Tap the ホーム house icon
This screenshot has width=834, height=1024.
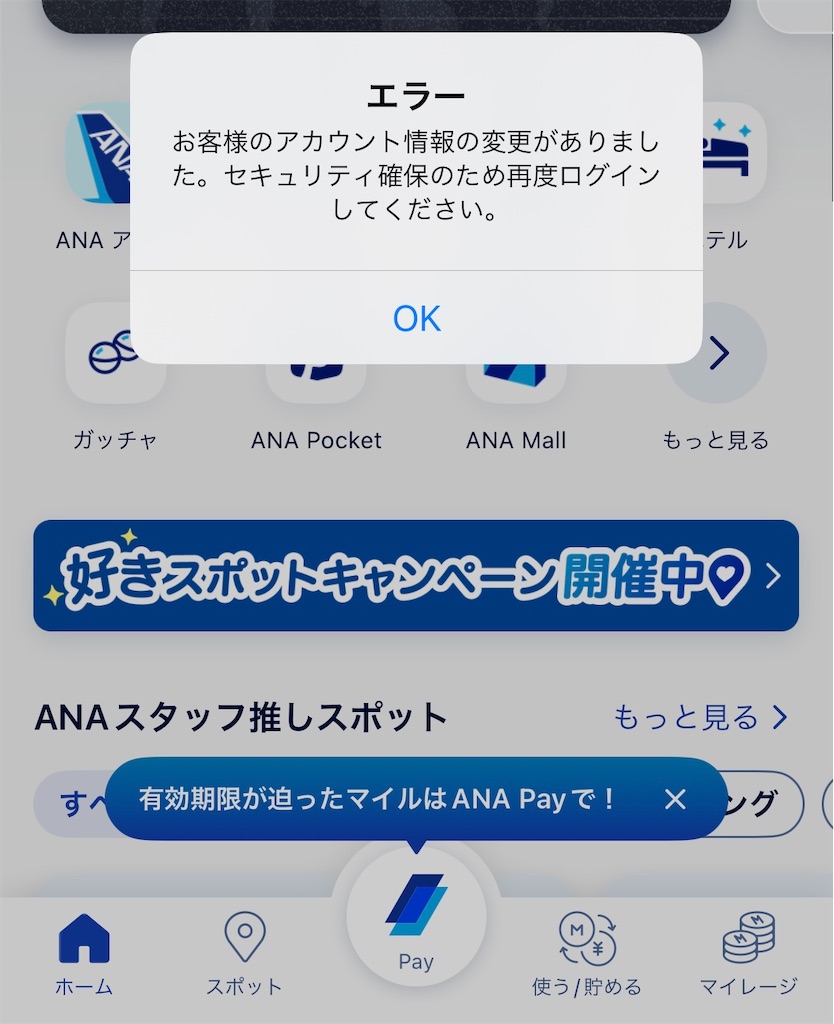[x=85, y=935]
